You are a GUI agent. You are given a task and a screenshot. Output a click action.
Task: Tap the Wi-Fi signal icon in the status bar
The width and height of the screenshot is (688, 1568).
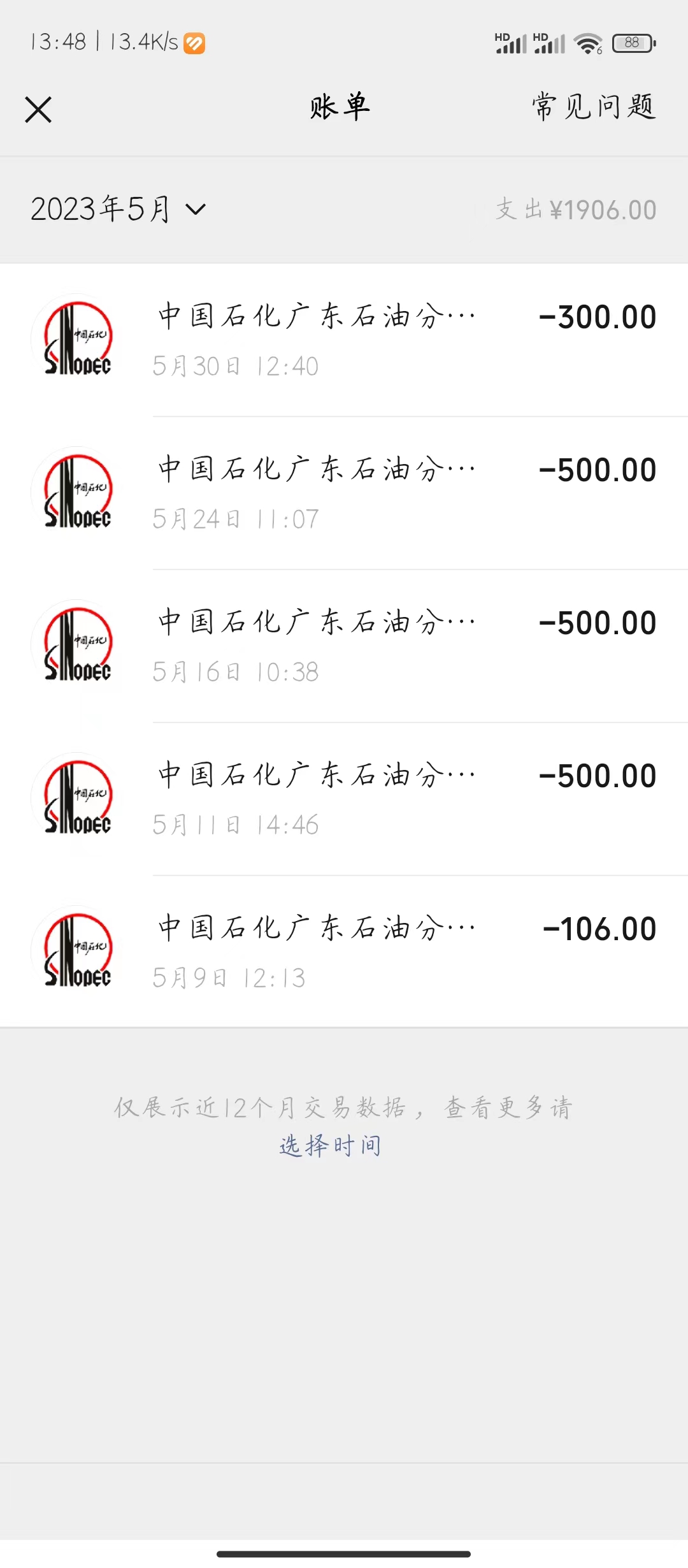point(586,43)
